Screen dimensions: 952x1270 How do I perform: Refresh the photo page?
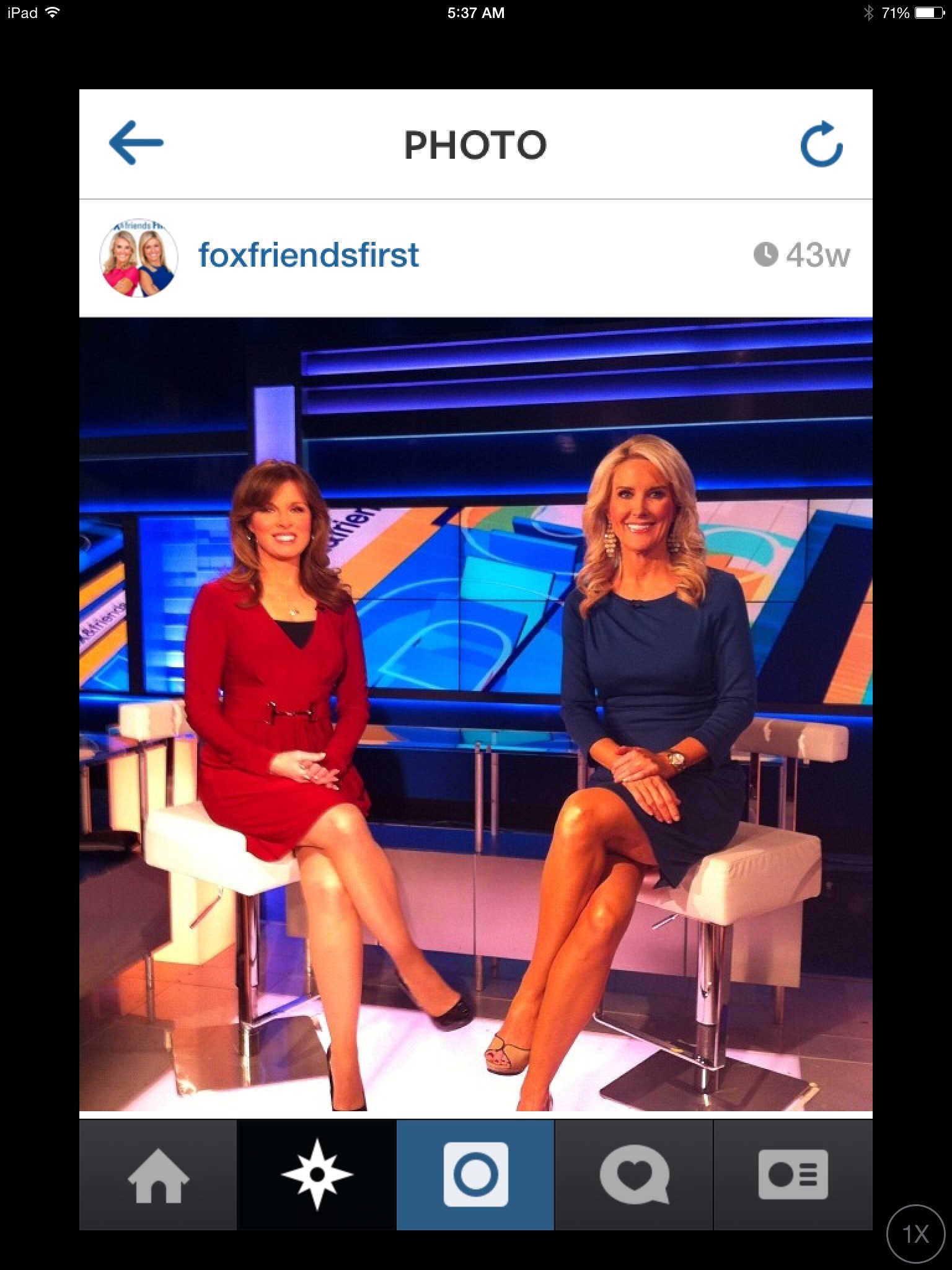point(821,144)
